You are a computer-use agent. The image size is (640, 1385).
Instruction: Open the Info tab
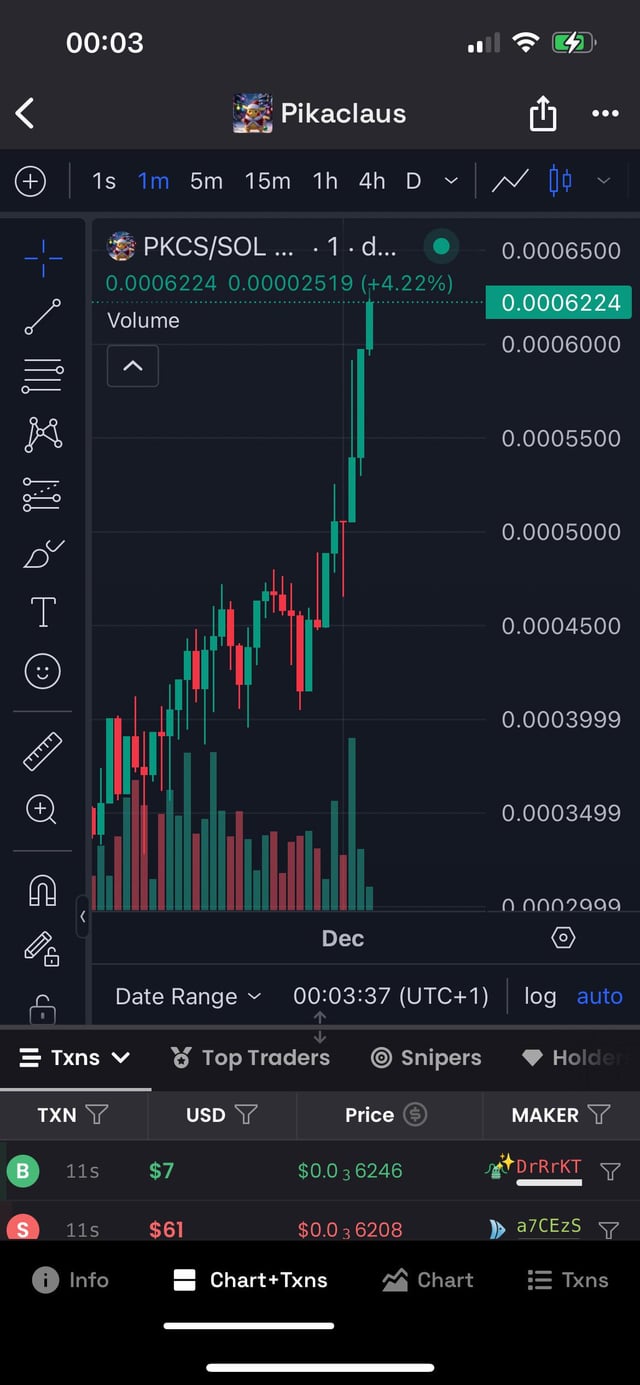tap(71, 1280)
